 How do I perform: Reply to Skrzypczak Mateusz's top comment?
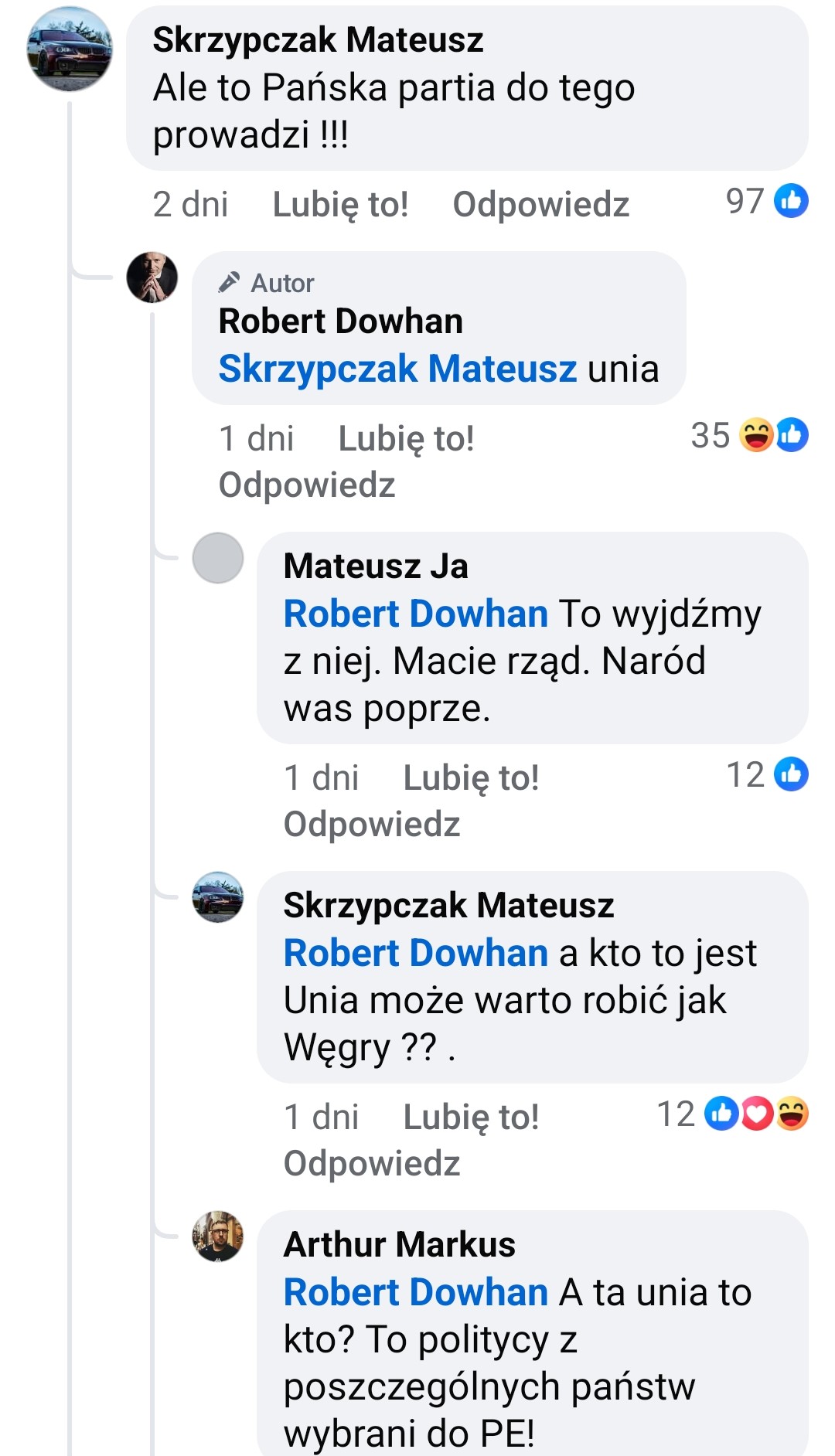540,205
